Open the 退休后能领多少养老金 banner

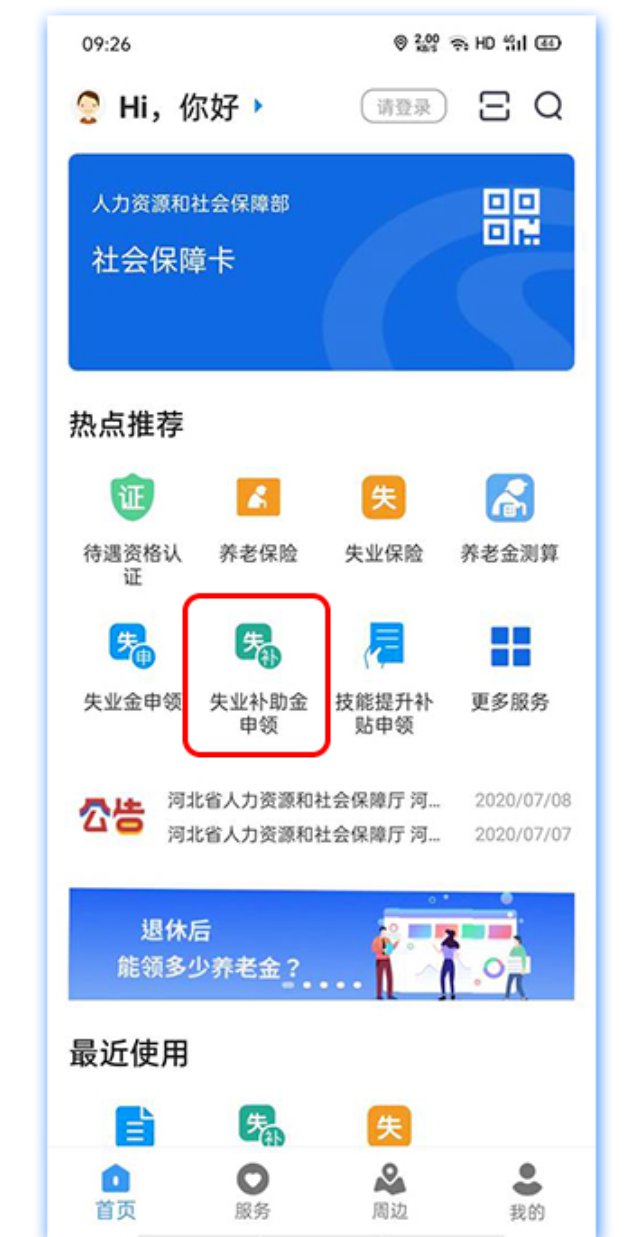(x=321, y=944)
